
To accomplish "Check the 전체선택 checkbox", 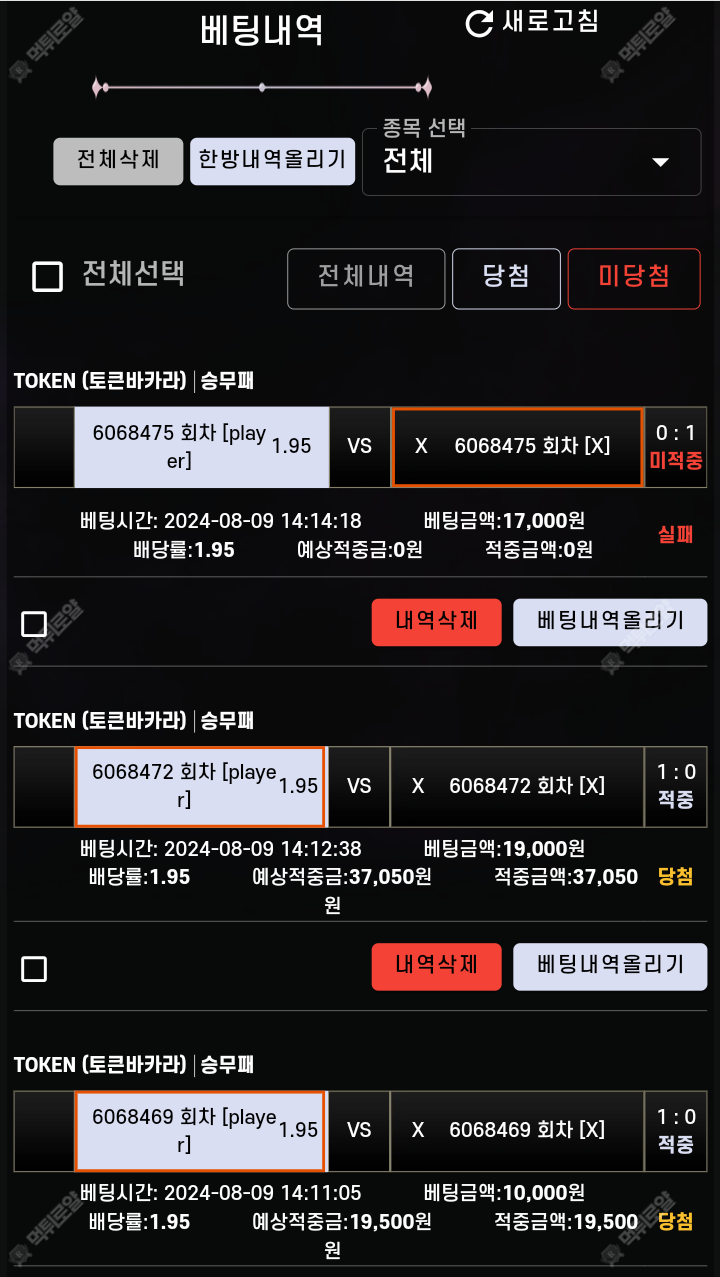I will click(47, 276).
